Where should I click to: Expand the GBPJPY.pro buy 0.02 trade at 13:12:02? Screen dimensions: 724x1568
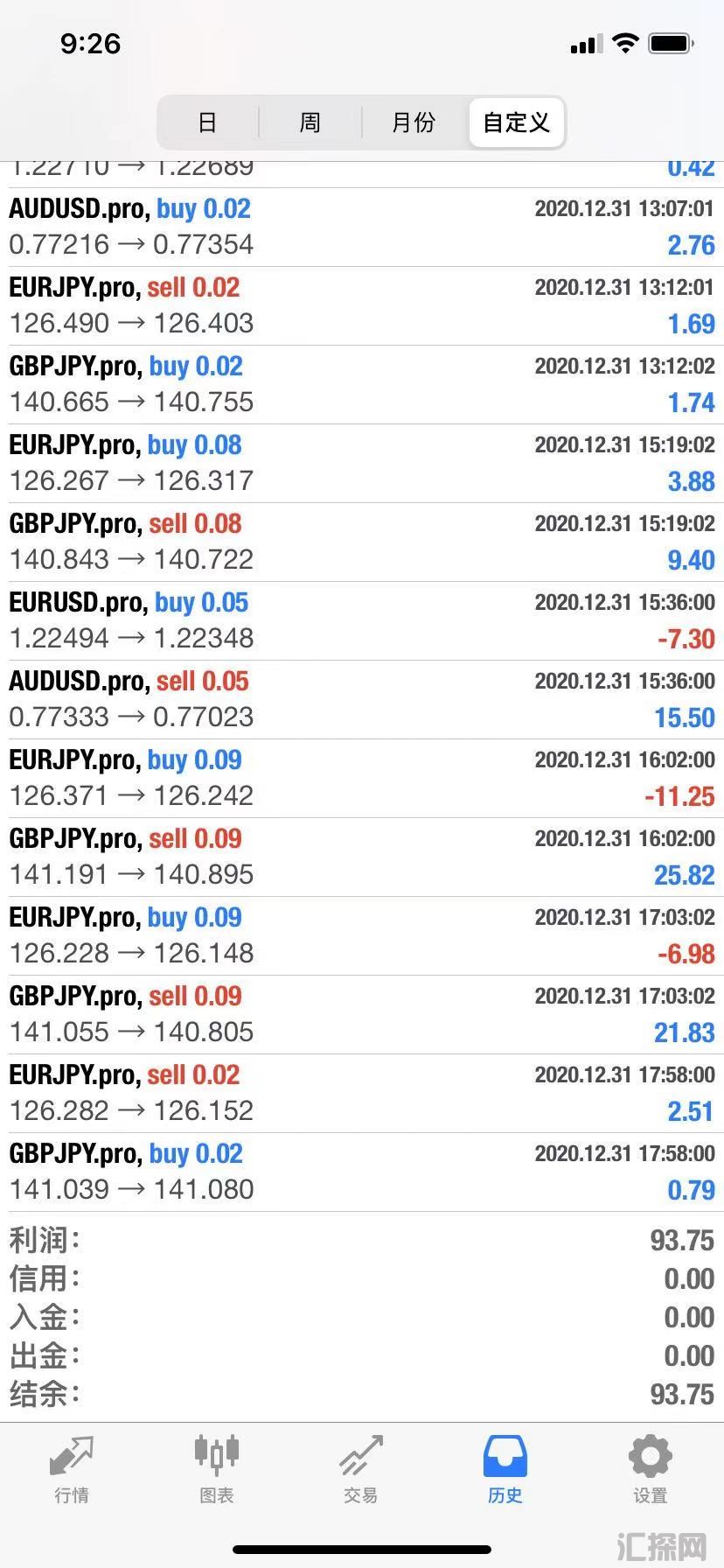click(x=362, y=384)
